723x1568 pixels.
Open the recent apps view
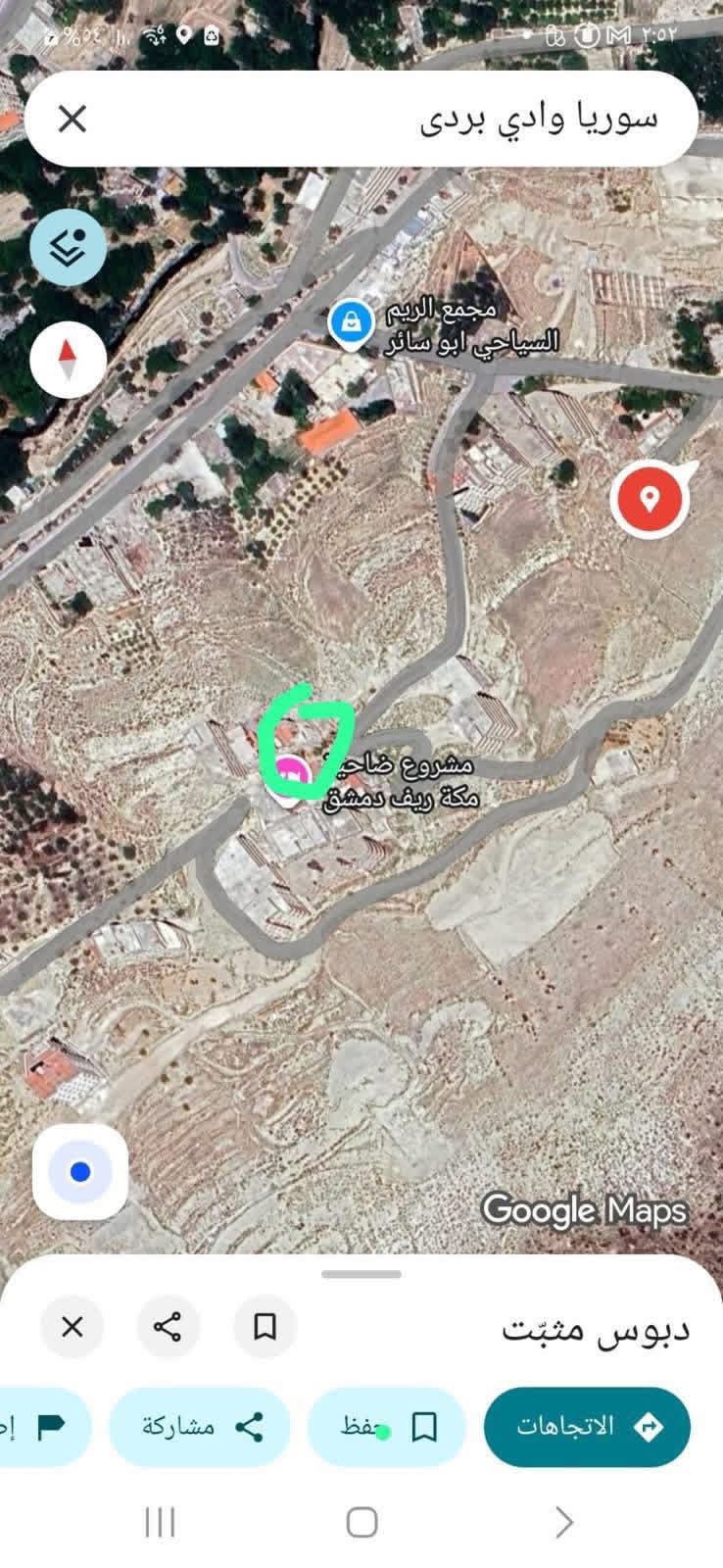pyautogui.click(x=160, y=1522)
